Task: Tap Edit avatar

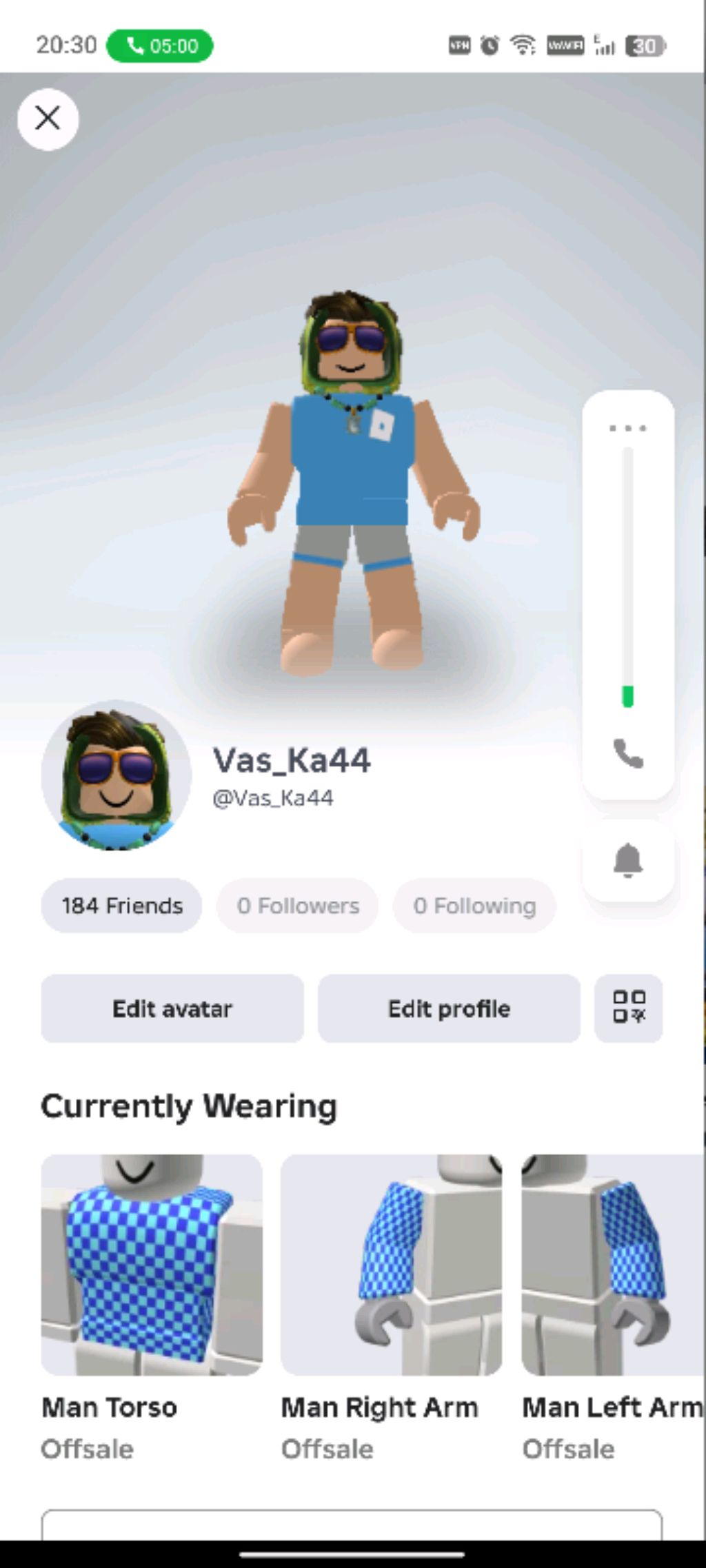Action: [x=172, y=1008]
